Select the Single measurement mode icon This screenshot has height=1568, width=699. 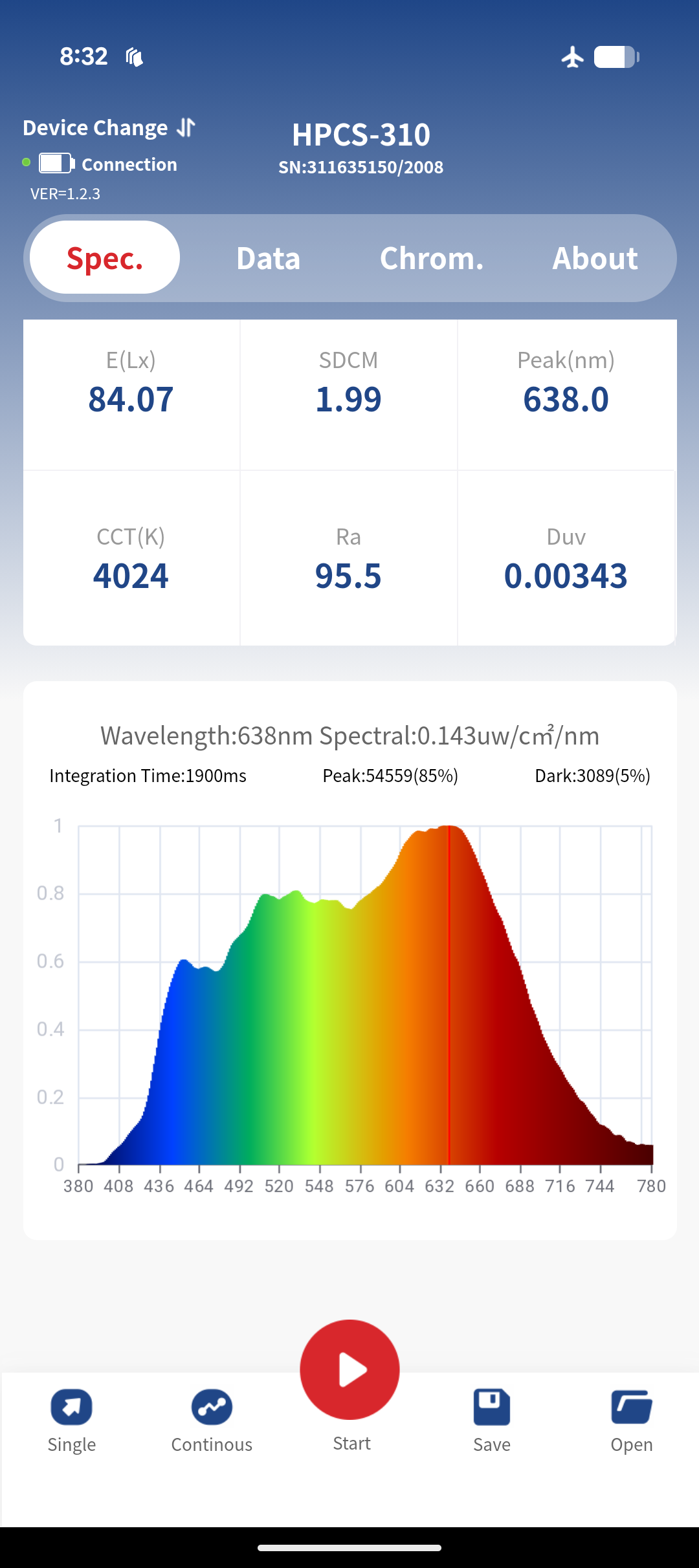71,1406
